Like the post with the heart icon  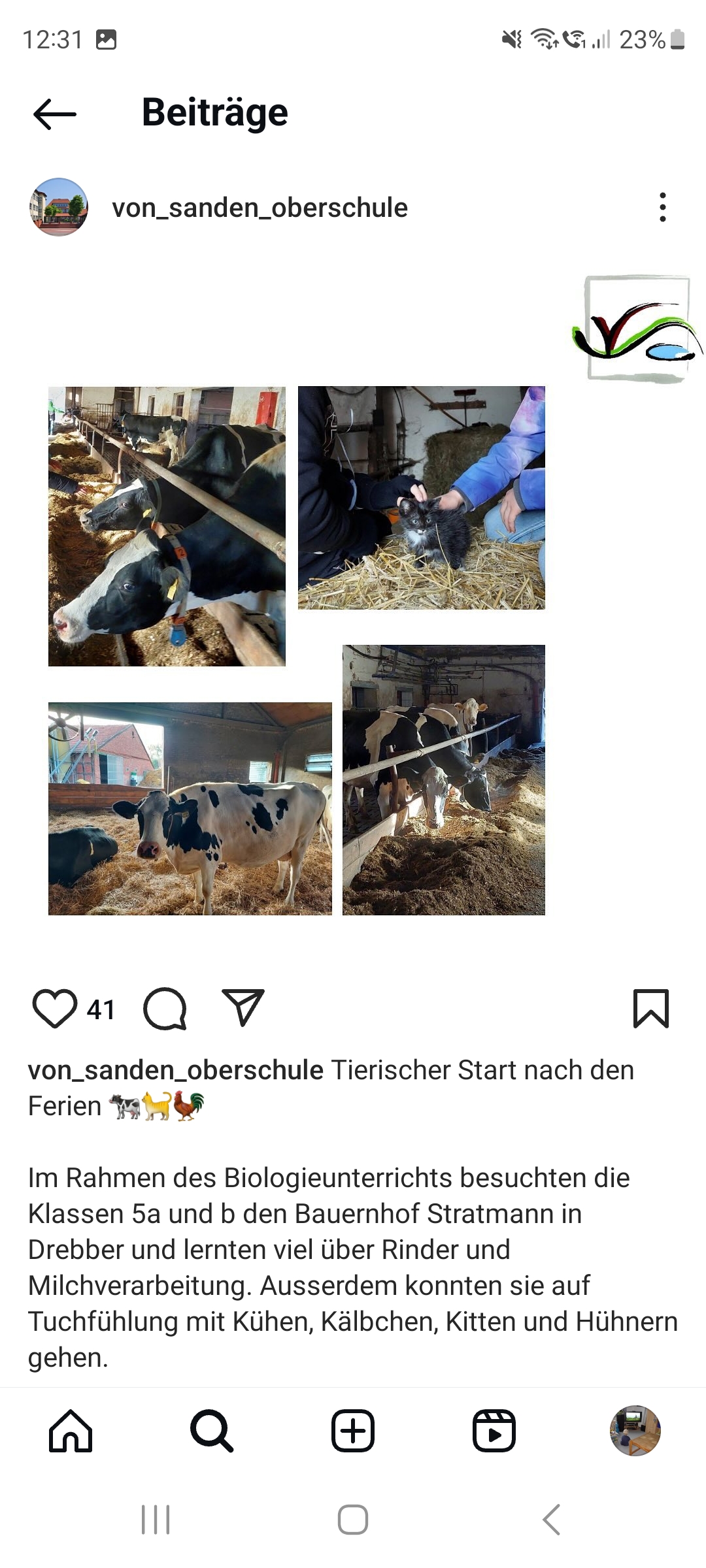pyautogui.click(x=55, y=1009)
